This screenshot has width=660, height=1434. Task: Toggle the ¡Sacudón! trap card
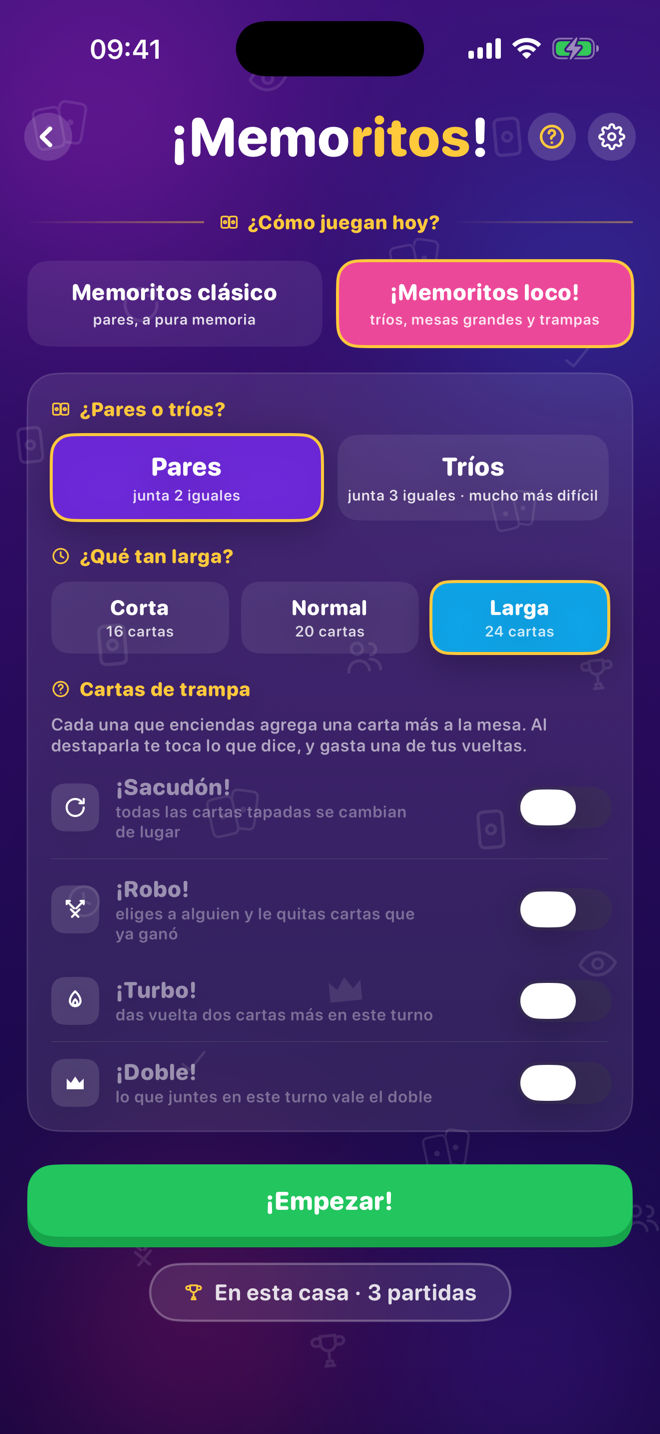pyautogui.click(x=565, y=808)
